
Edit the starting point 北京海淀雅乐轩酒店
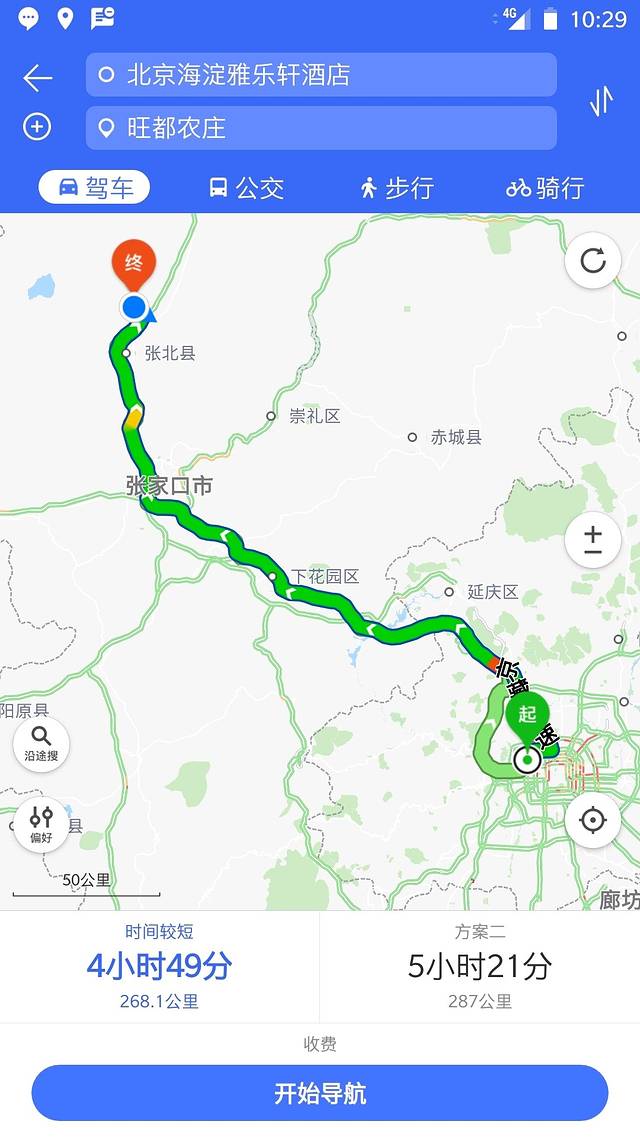pyautogui.click(x=321, y=75)
